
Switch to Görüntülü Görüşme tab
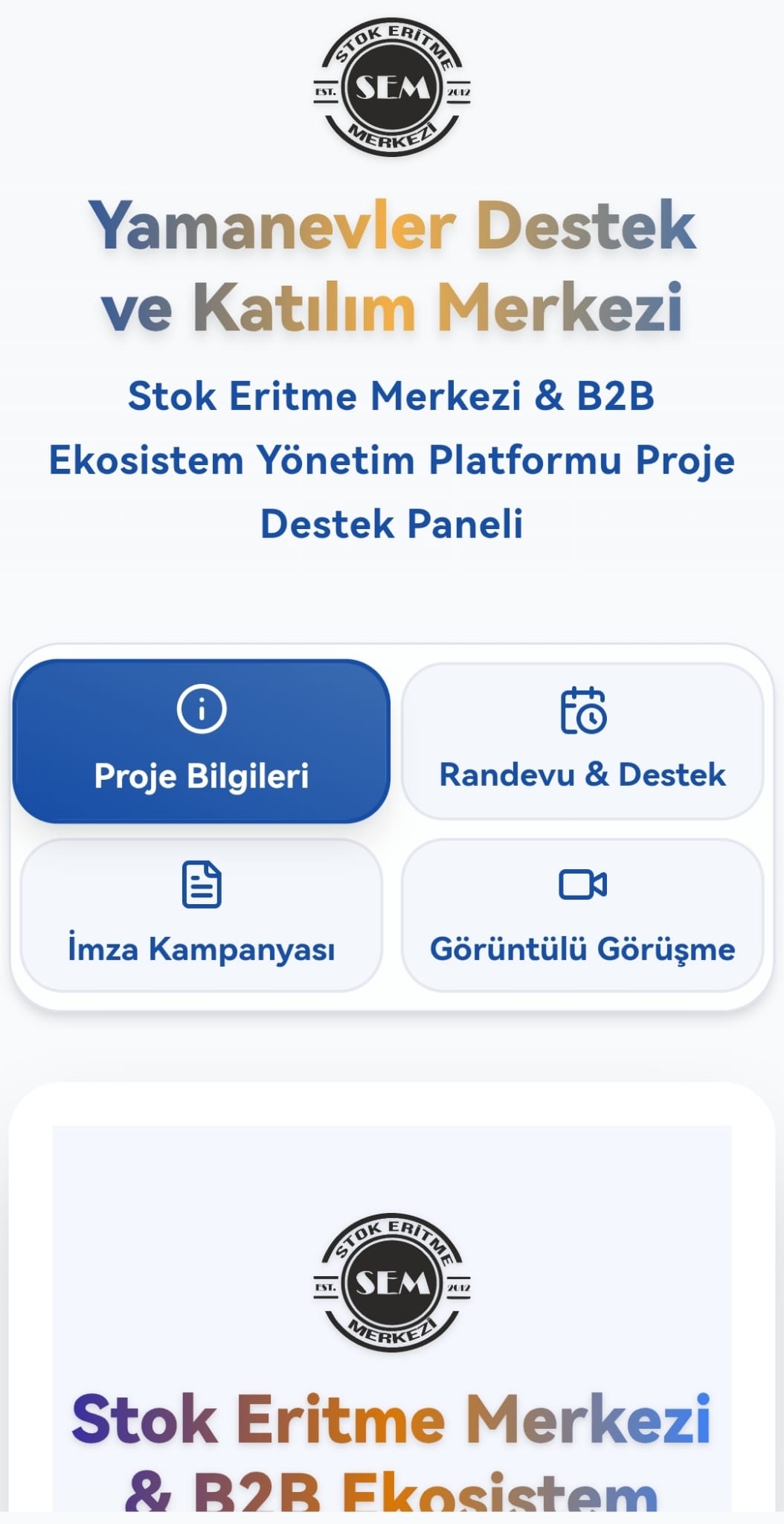582,915
